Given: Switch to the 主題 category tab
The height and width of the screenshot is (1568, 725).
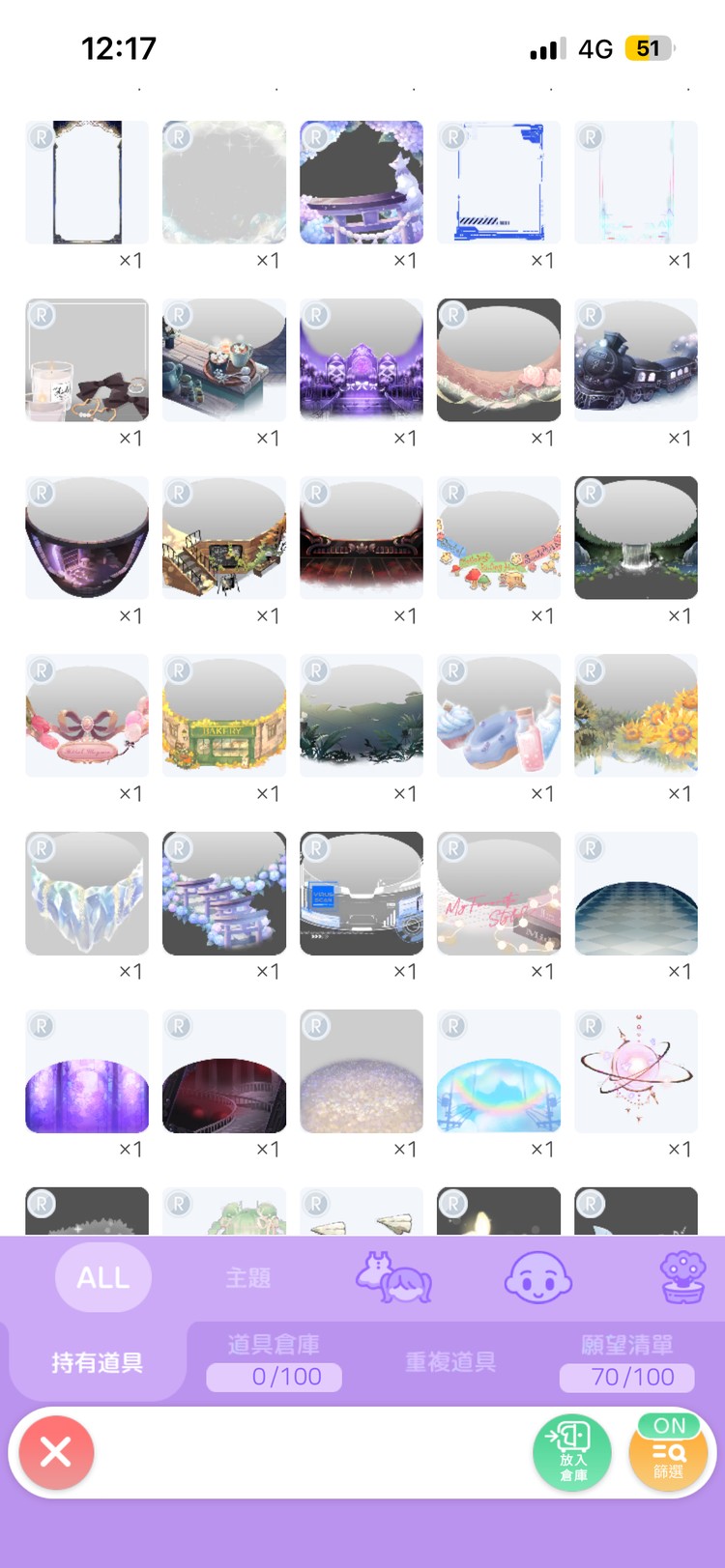Looking at the screenshot, I should [248, 1277].
